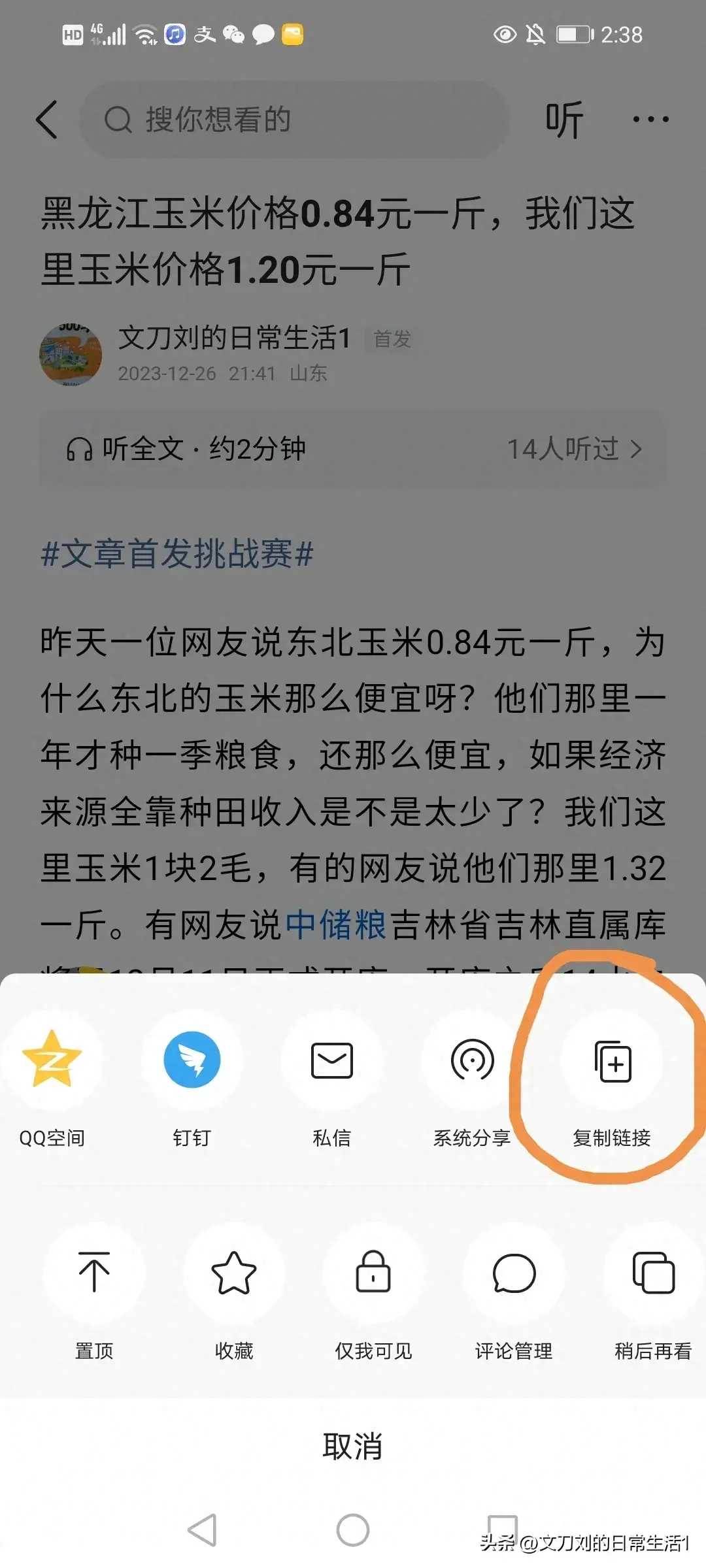The height and width of the screenshot is (1568, 706).
Task: Go back using the top-left arrow
Action: (x=47, y=120)
